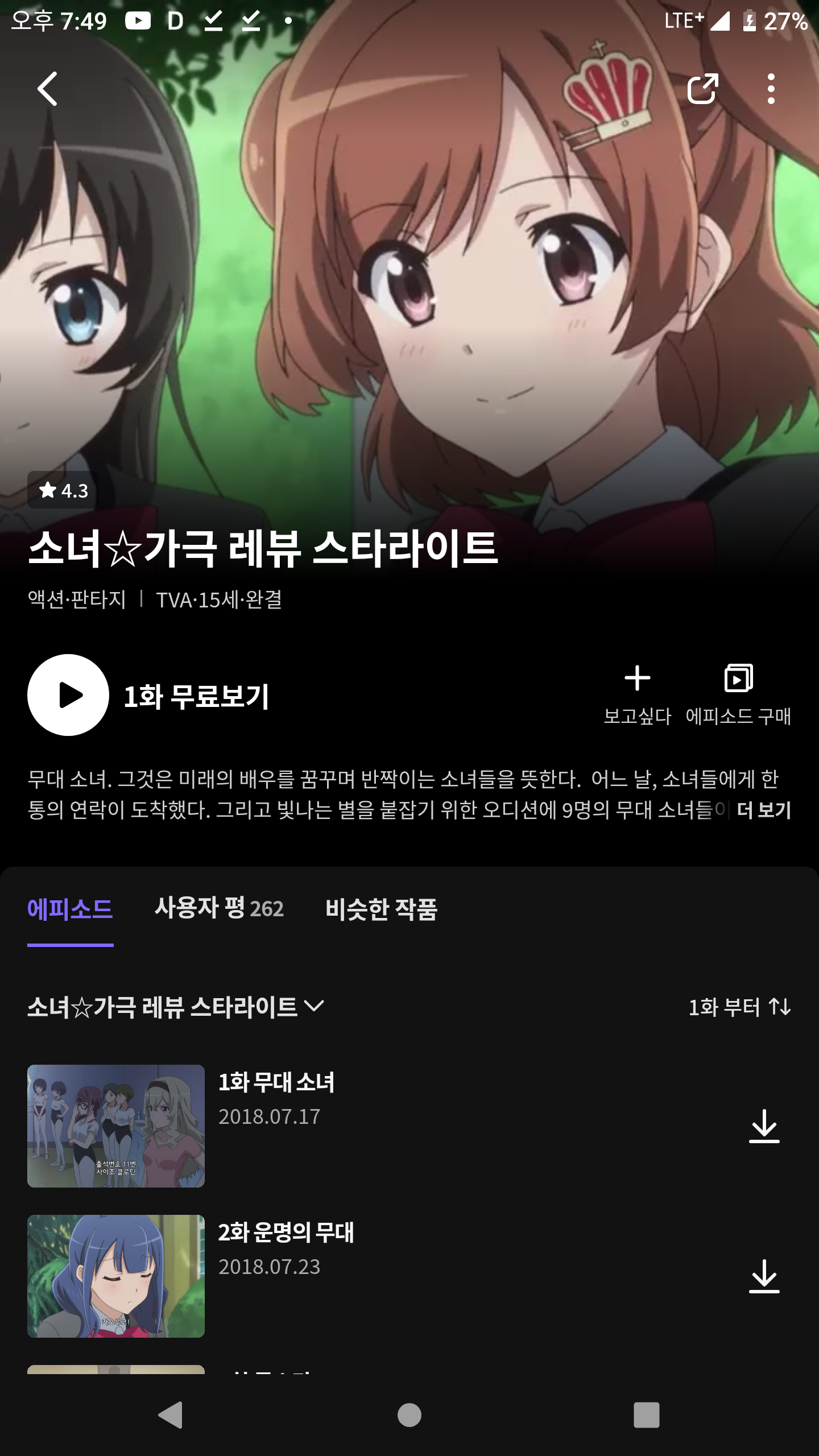Share this anime title
The width and height of the screenshot is (819, 1456).
click(x=703, y=89)
